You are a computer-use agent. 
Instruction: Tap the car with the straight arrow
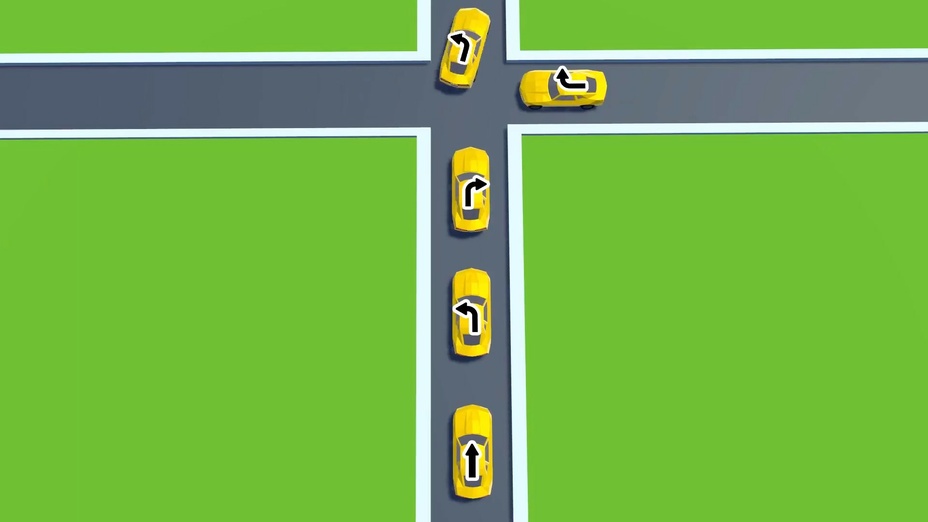click(x=471, y=453)
